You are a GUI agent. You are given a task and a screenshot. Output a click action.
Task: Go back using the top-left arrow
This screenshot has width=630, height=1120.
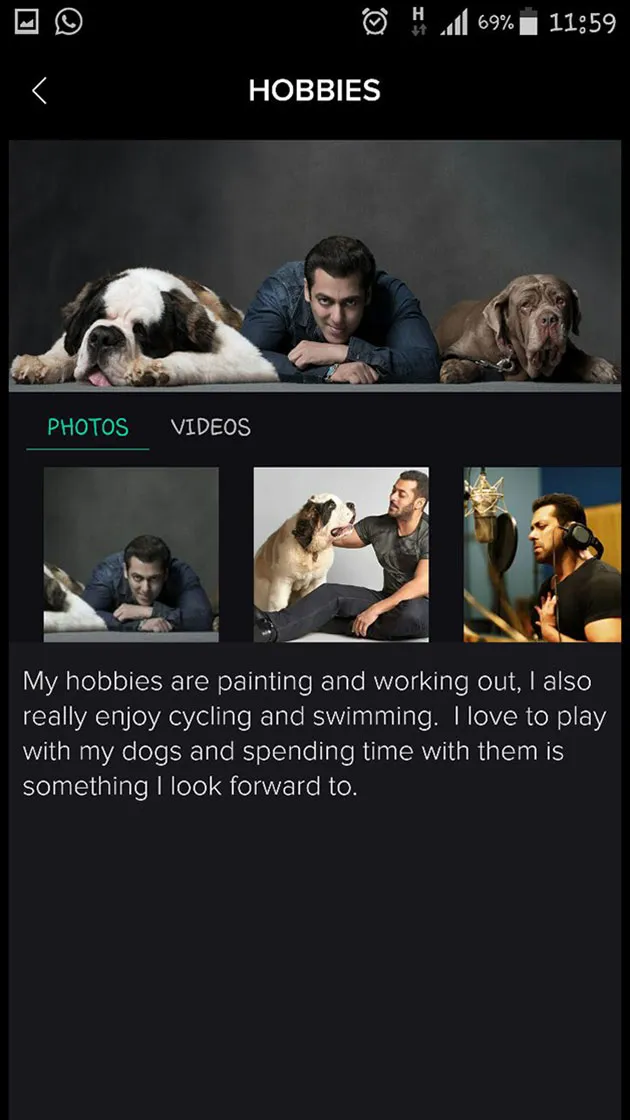coord(39,91)
